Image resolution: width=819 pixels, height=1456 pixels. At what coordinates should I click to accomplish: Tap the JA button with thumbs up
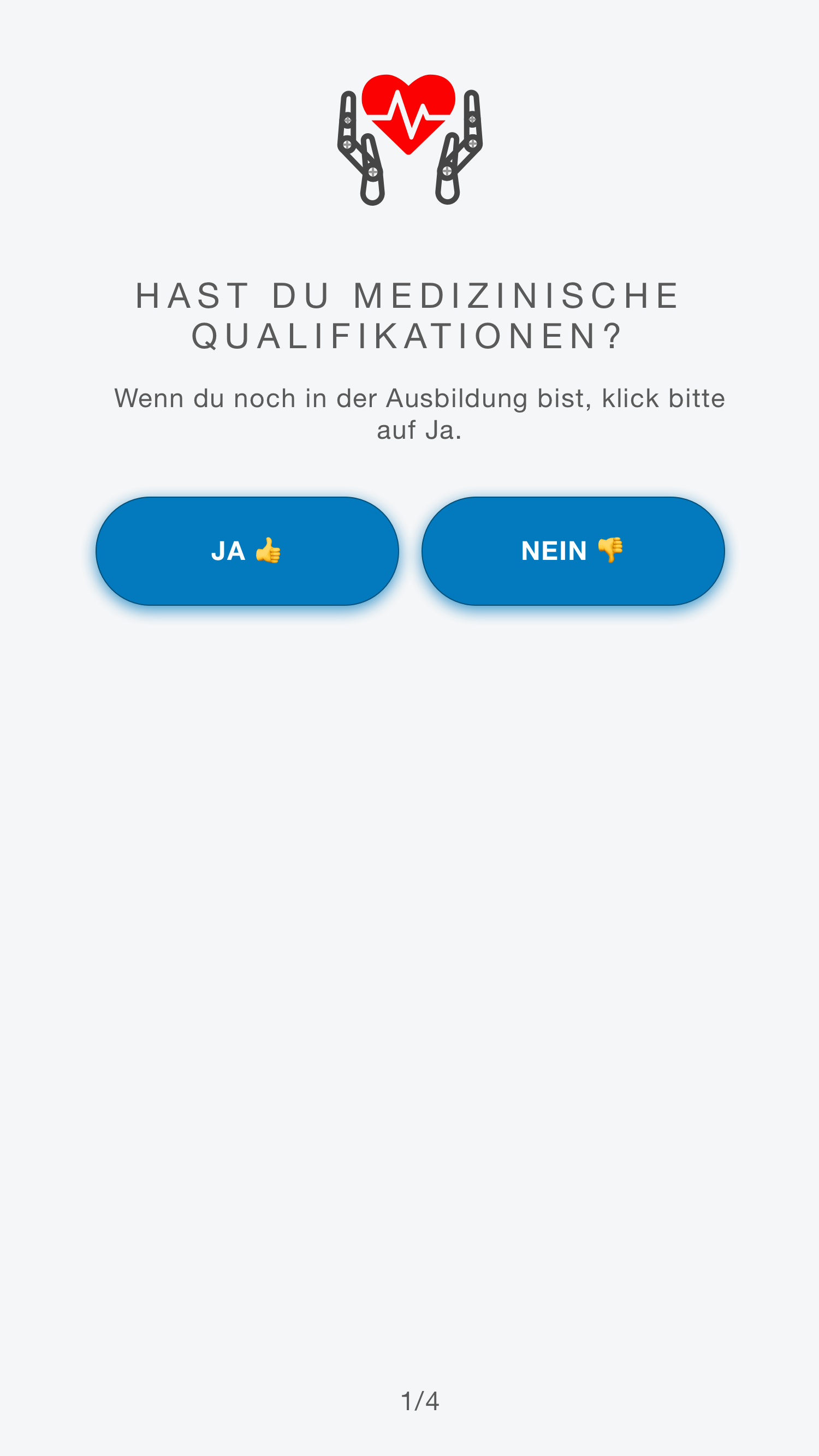[x=247, y=551]
